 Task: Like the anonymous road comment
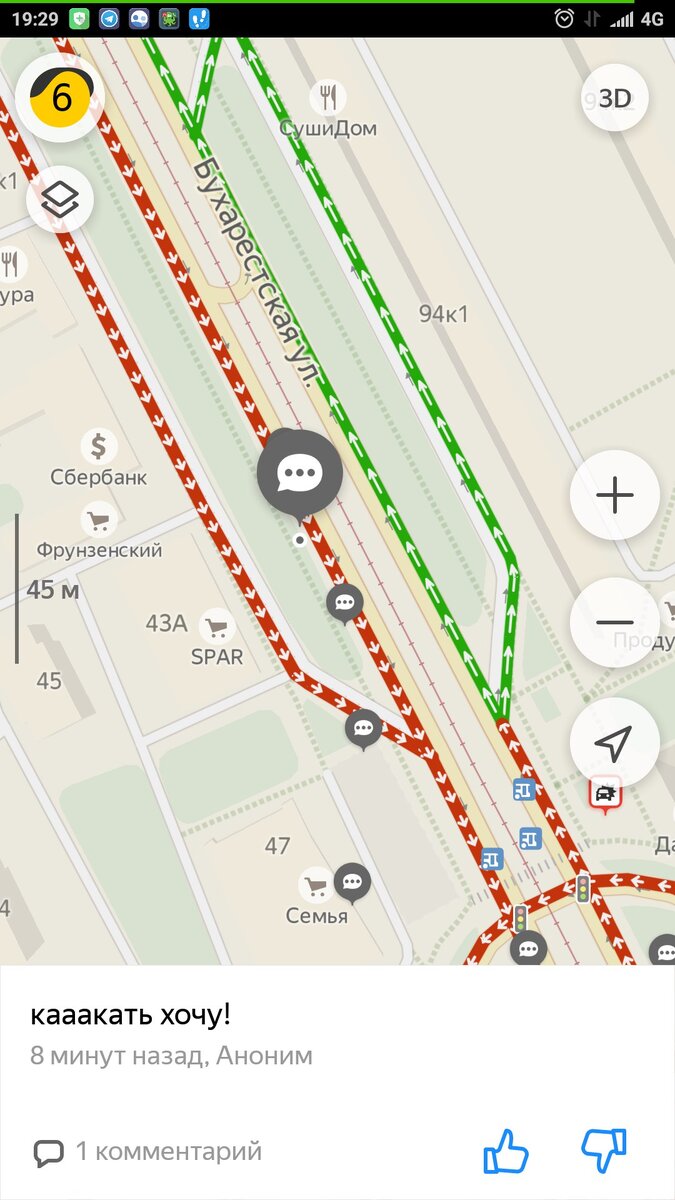(x=506, y=1151)
